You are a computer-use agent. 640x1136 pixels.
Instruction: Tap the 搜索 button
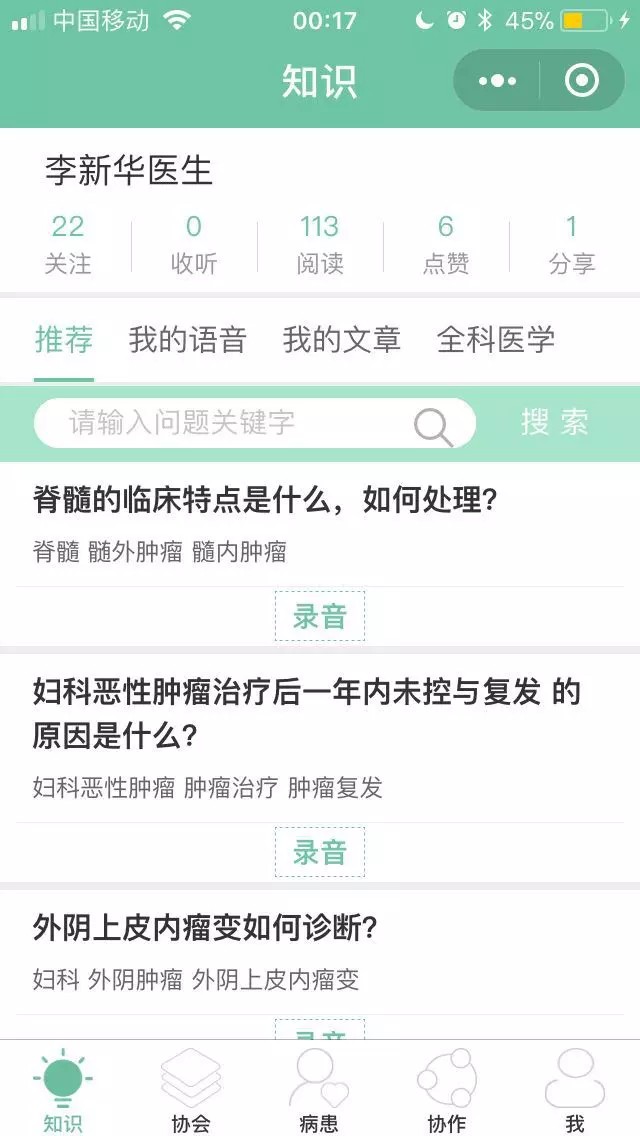pos(555,423)
